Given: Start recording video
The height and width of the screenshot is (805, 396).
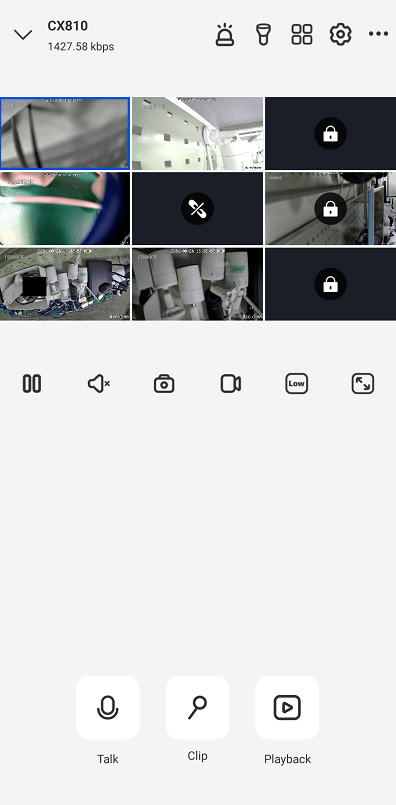Looking at the screenshot, I should pos(231,384).
